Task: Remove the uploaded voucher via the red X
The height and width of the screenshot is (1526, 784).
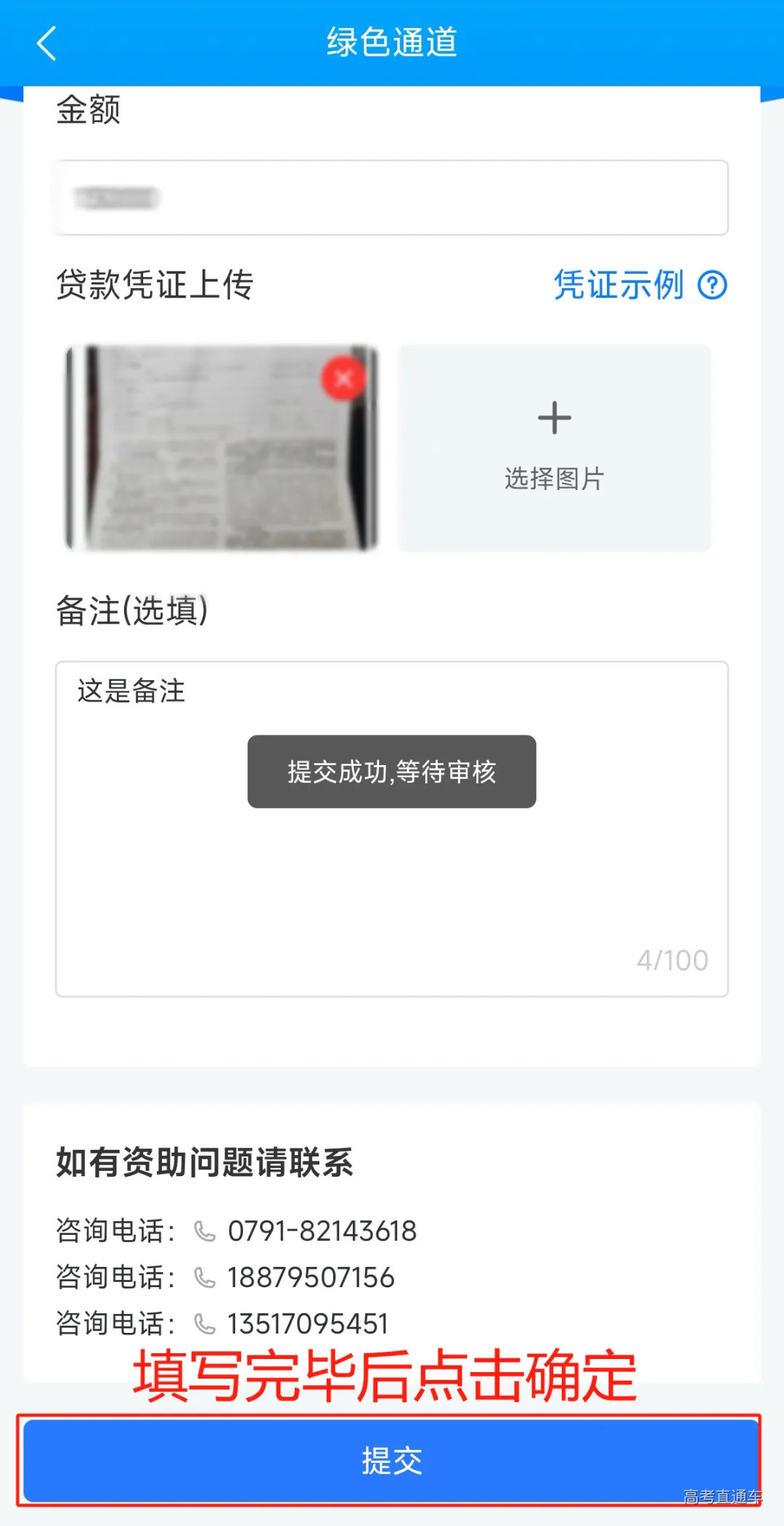Action: (x=342, y=378)
